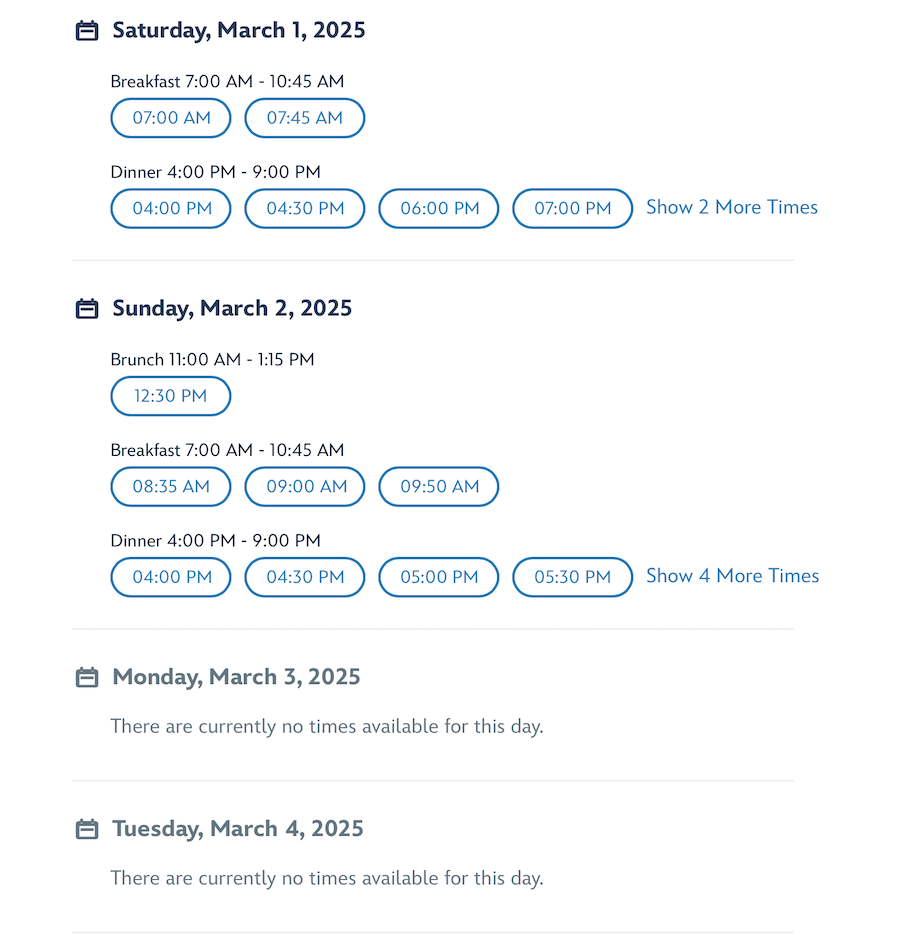
Task: Show 2 more times for Saturday dinner
Action: click(x=731, y=207)
